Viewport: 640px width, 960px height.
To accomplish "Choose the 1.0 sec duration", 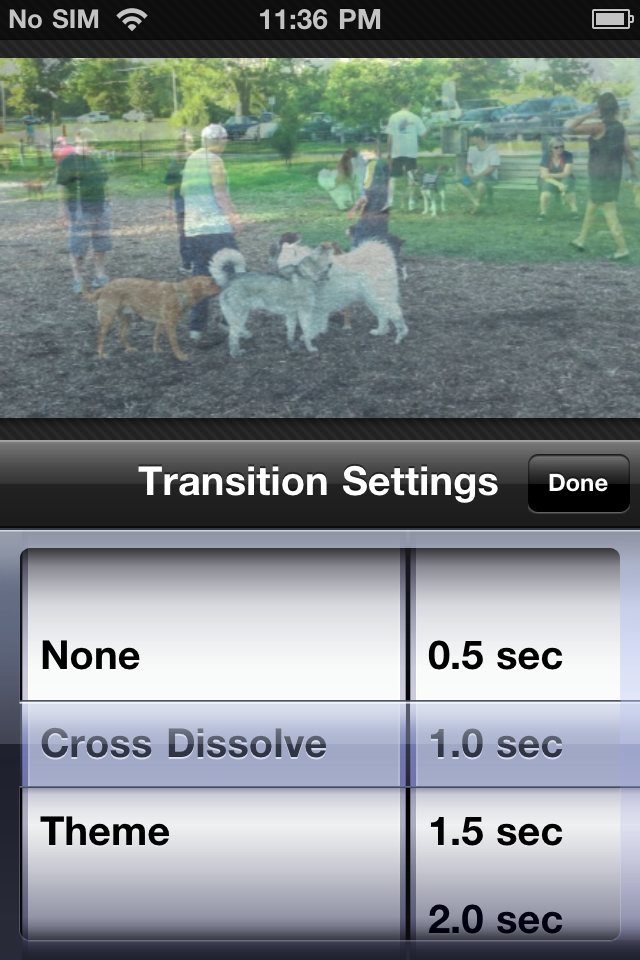I will coord(496,745).
